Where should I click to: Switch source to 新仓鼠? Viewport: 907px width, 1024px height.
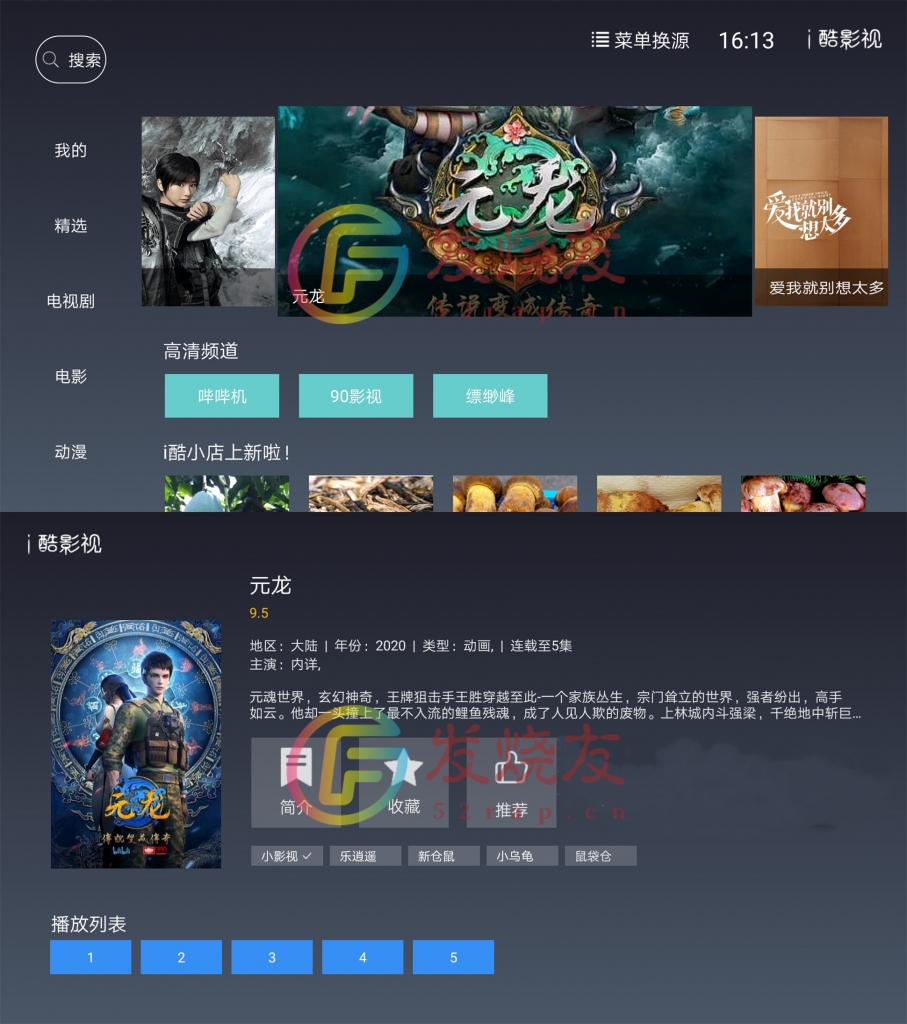click(443, 856)
